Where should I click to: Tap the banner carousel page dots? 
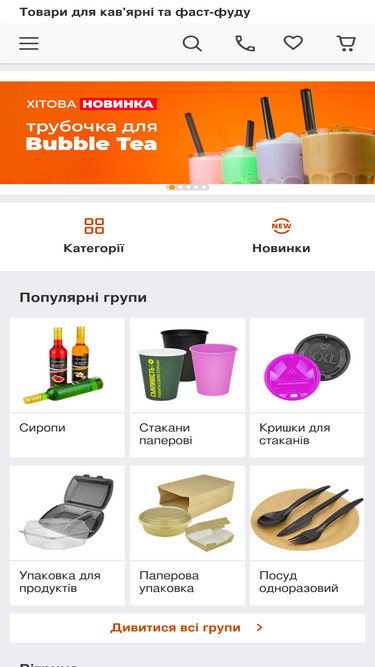(188, 187)
